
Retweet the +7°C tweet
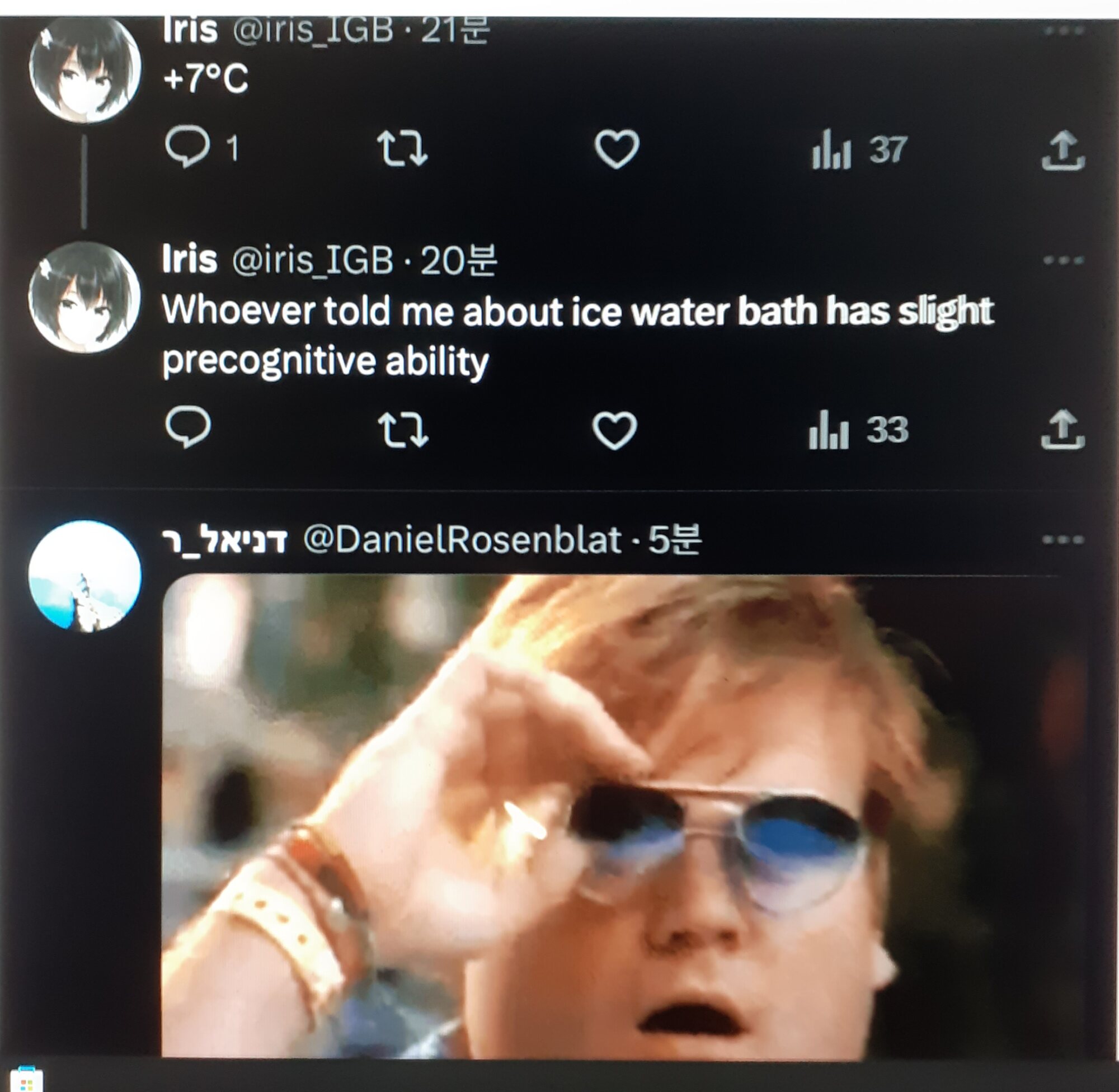(403, 149)
